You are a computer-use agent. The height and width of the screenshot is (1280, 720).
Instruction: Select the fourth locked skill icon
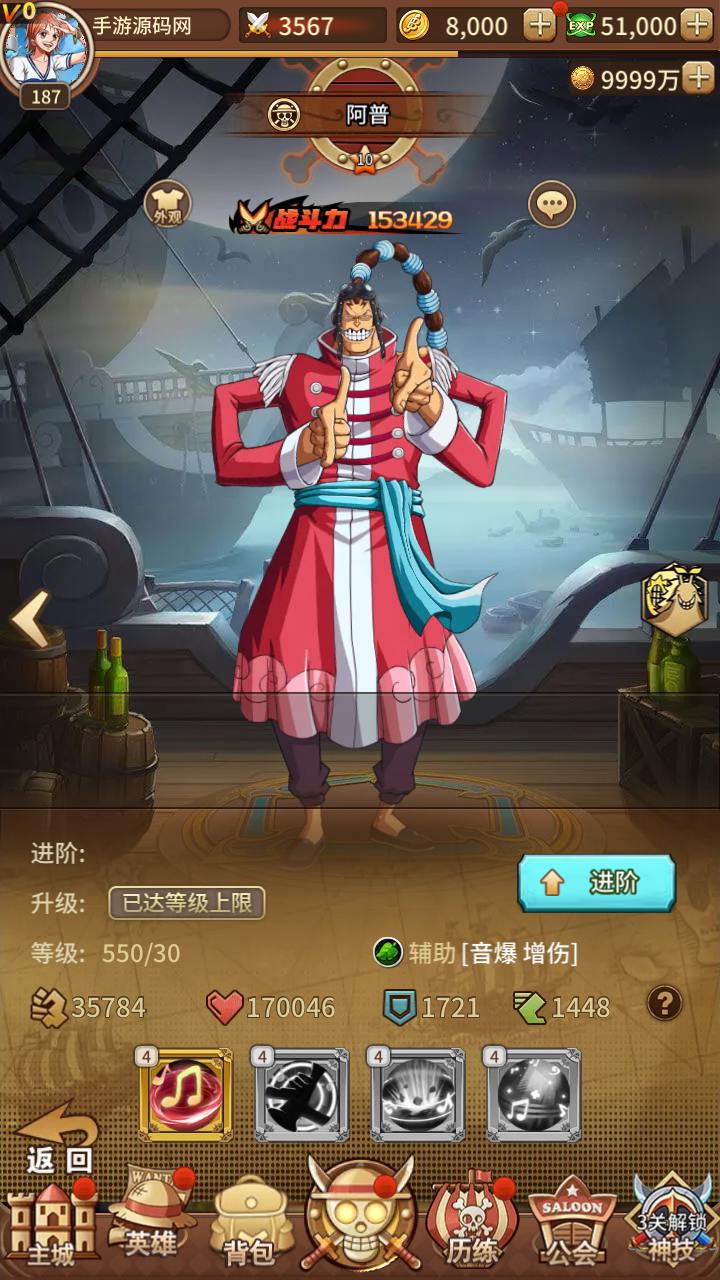(534, 1095)
